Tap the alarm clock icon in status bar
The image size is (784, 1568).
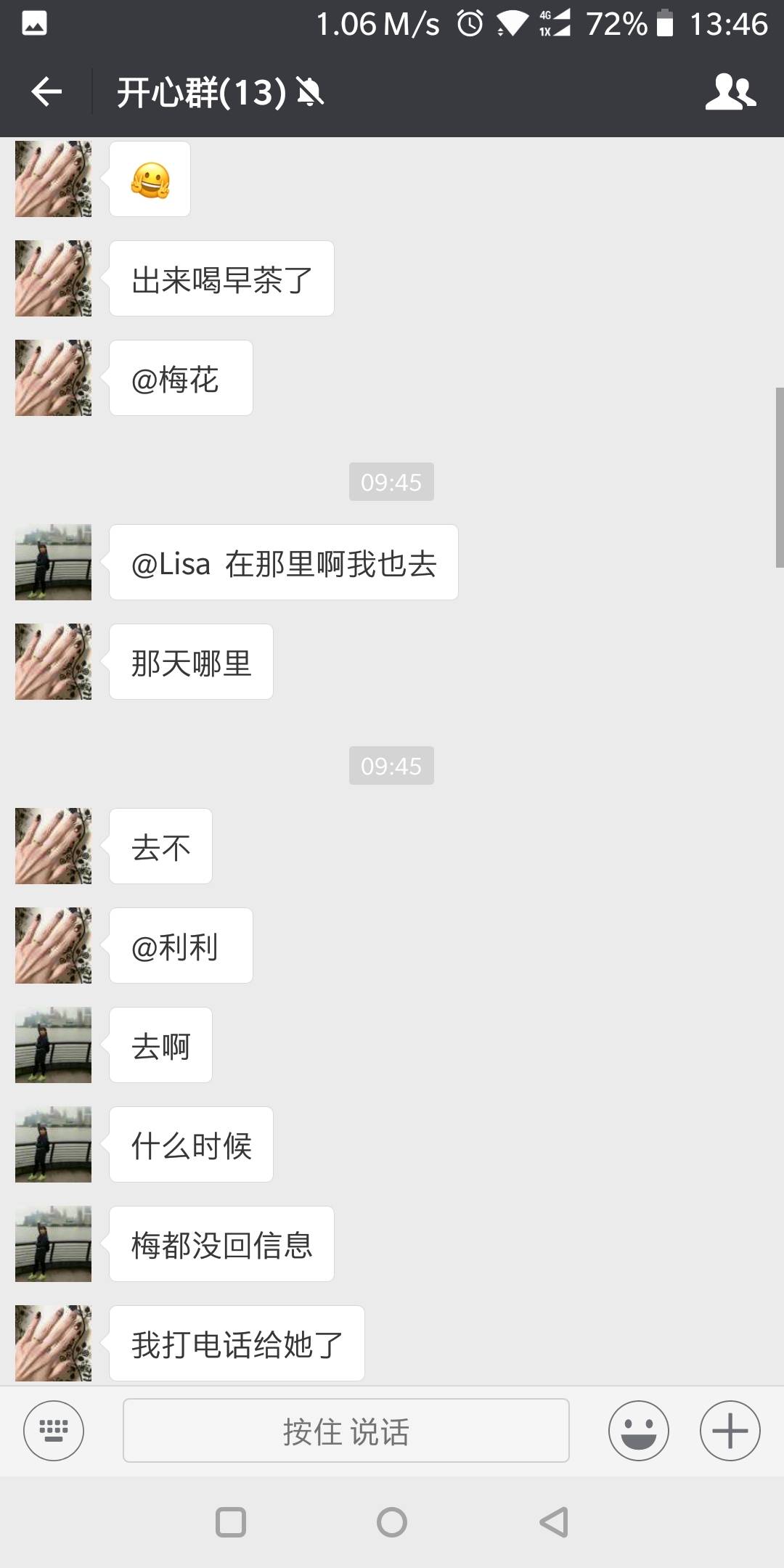468,23
